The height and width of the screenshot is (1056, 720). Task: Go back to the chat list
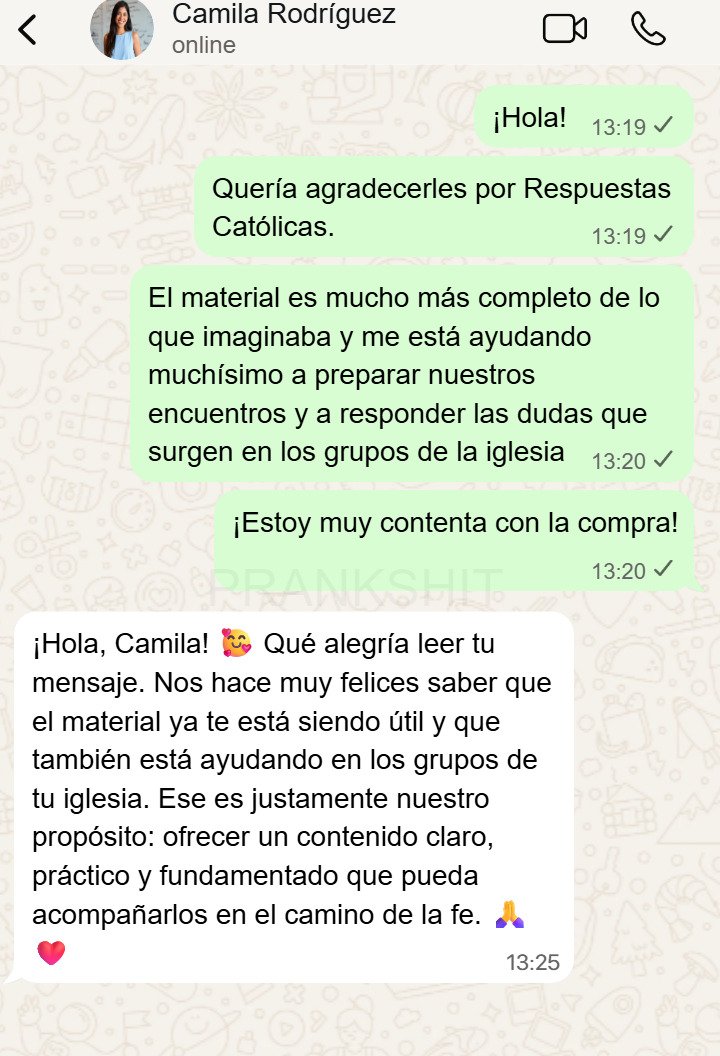pyautogui.click(x=27, y=30)
